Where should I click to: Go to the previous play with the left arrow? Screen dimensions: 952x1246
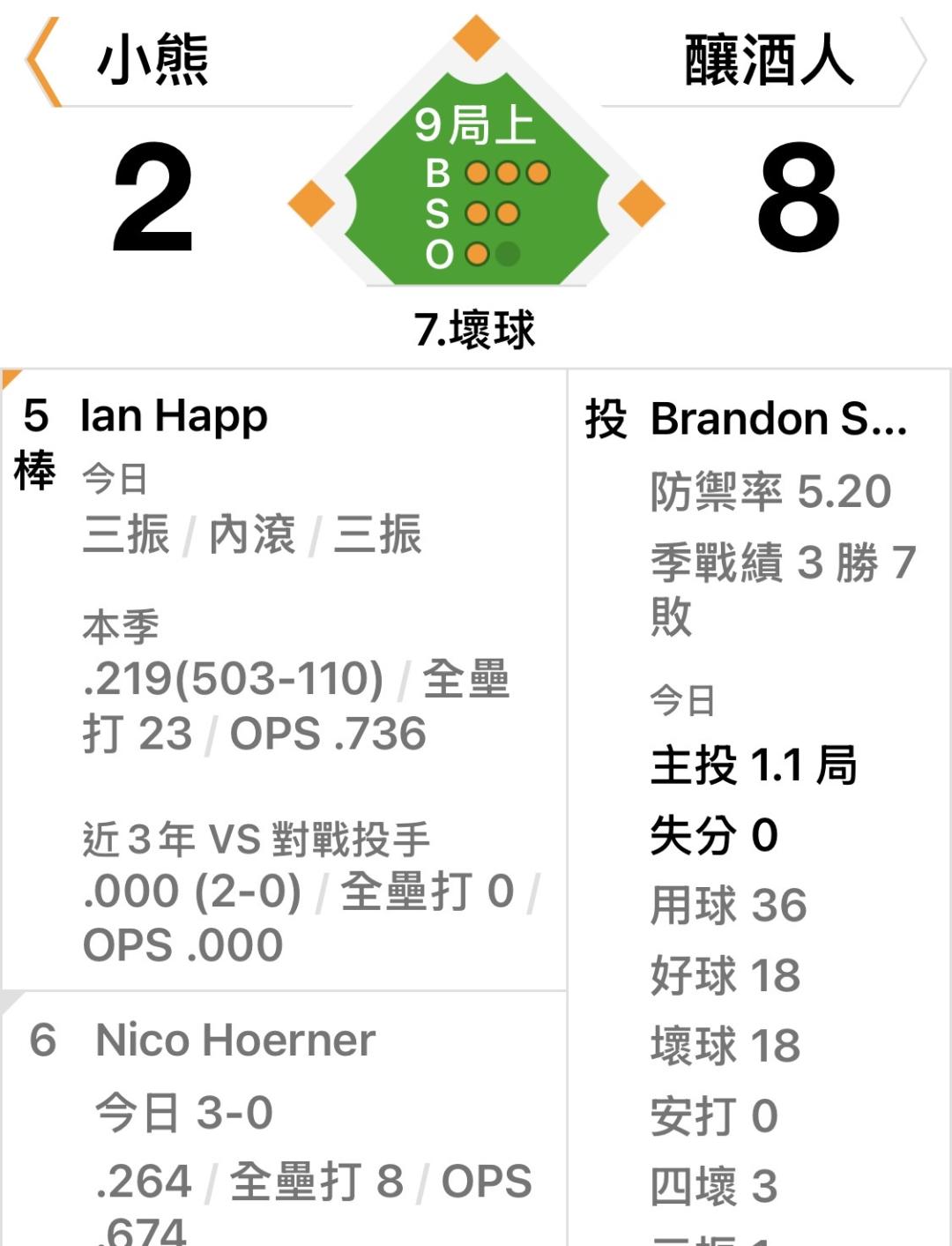pos(42,62)
